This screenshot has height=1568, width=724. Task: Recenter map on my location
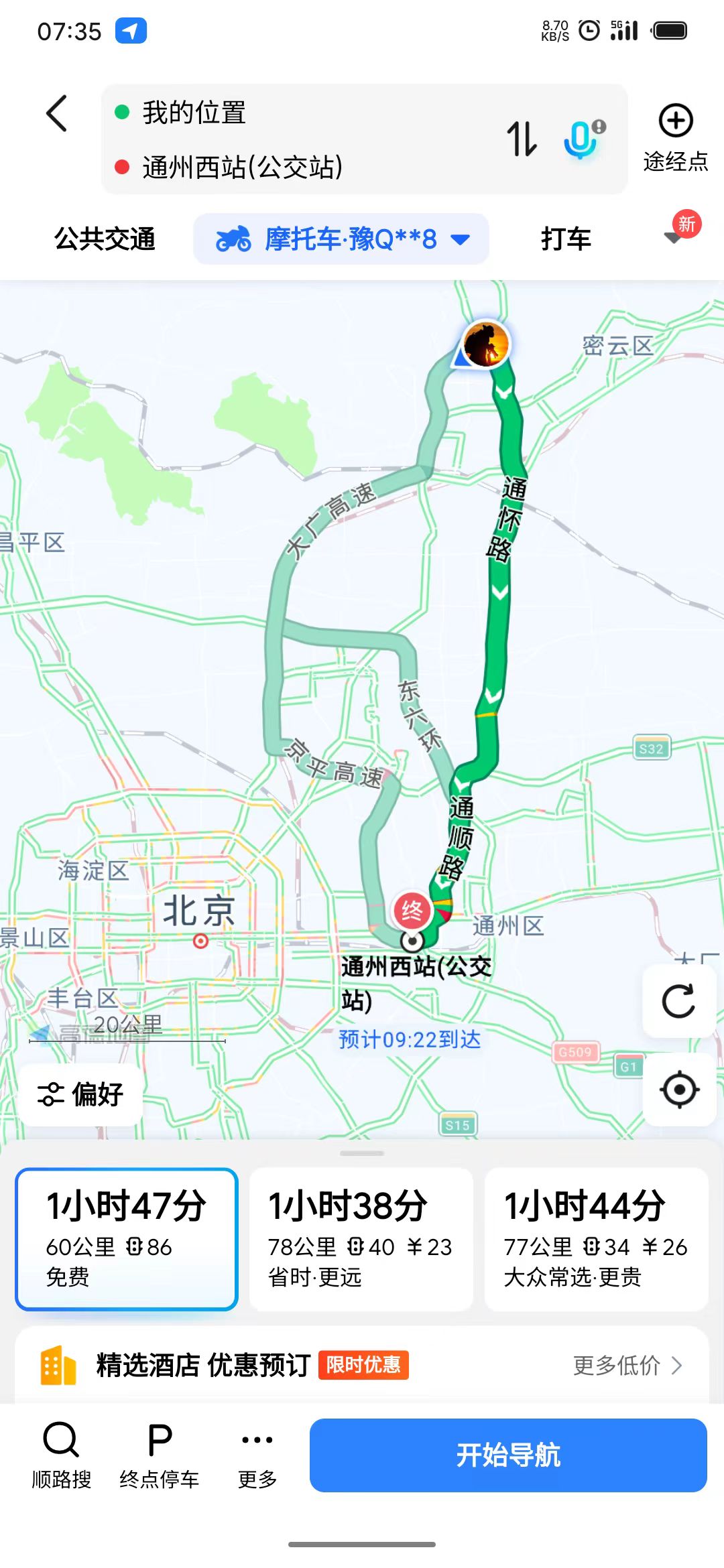tap(678, 1090)
